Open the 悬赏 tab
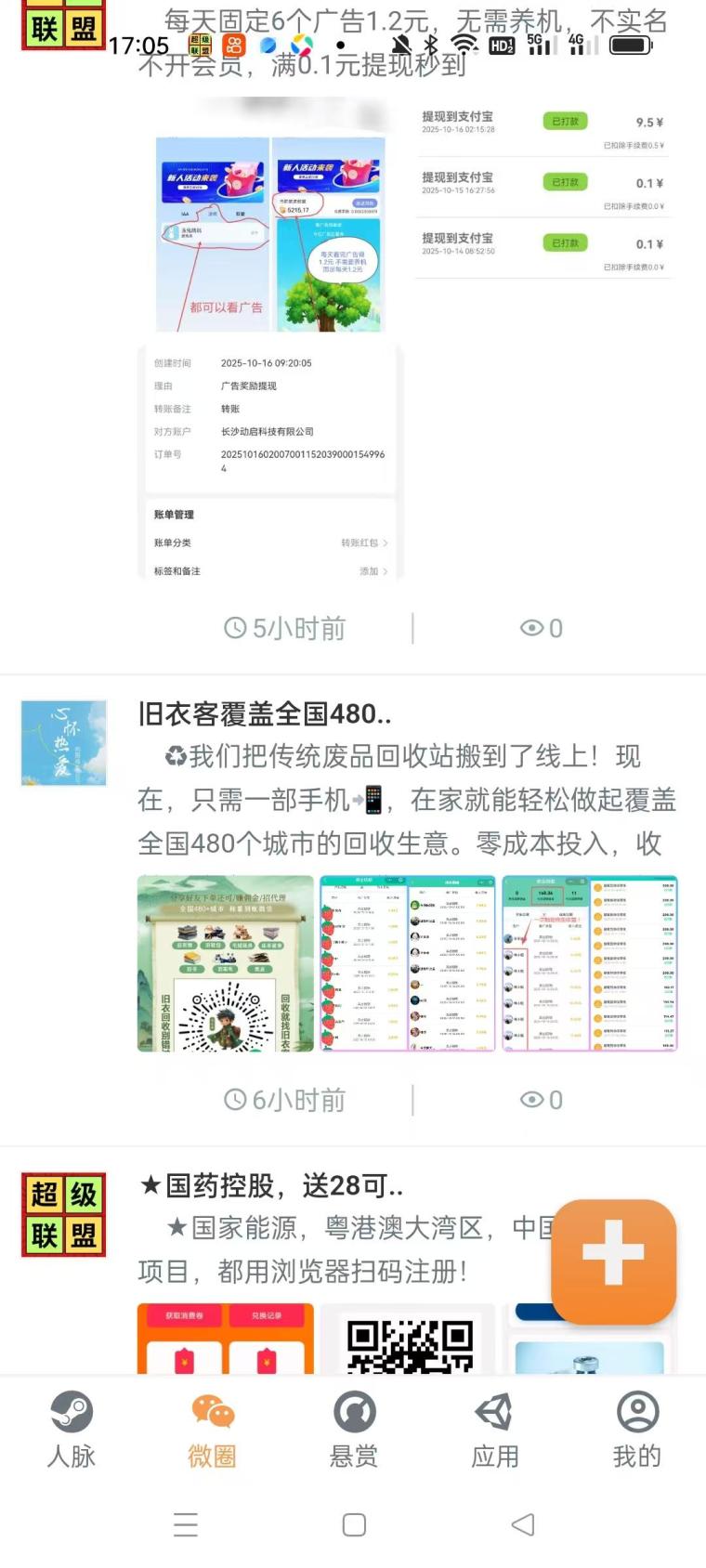Image resolution: width=706 pixels, height=1568 pixels. pyautogui.click(x=354, y=1430)
